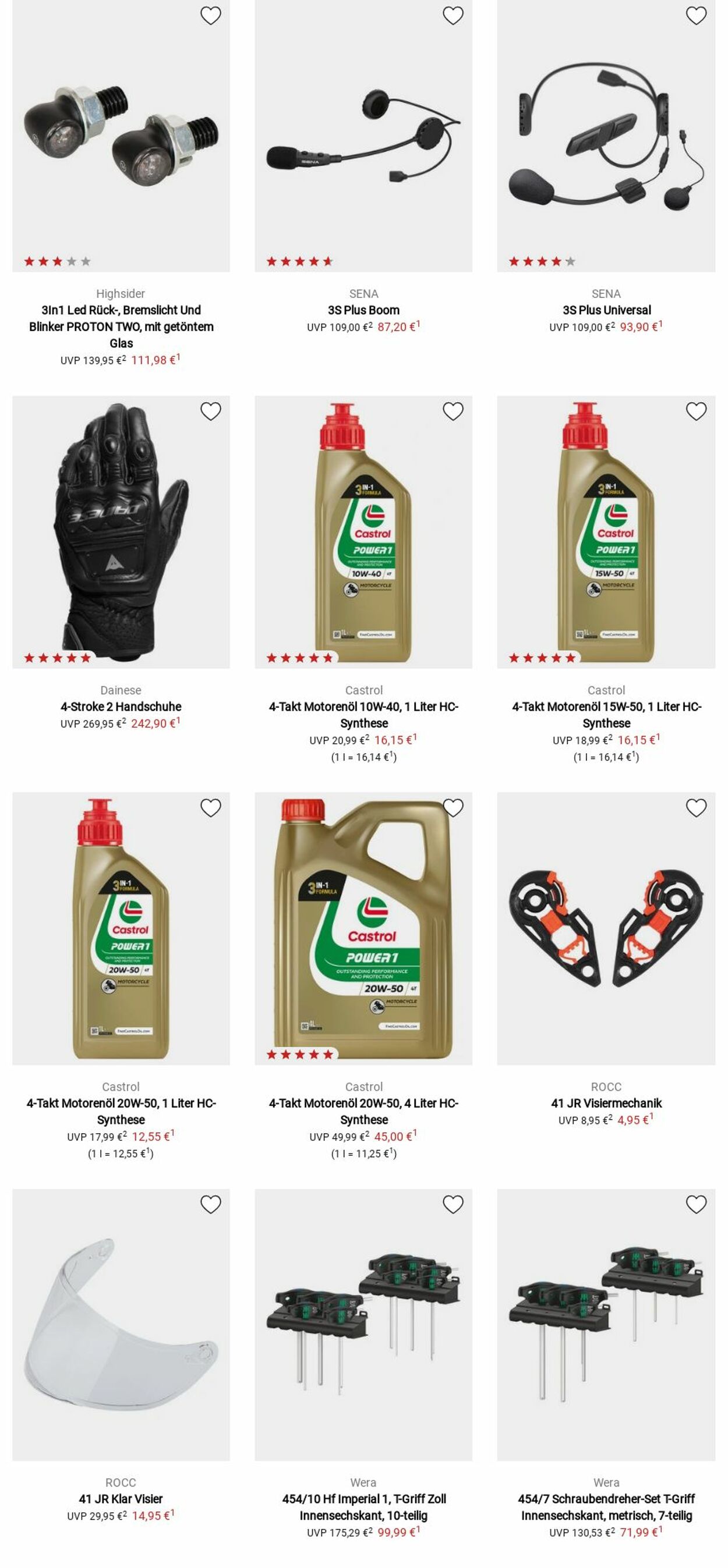Favorite Castrol 20W-50 1 Liter oil
The width and height of the screenshot is (728, 1568).
(210, 808)
